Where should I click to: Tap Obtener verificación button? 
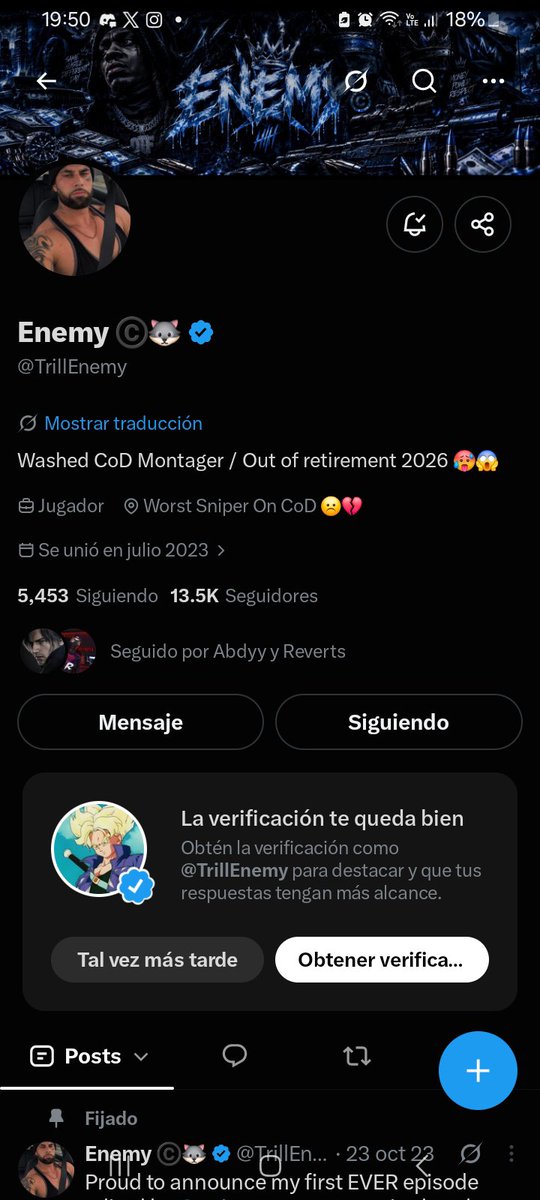(381, 960)
